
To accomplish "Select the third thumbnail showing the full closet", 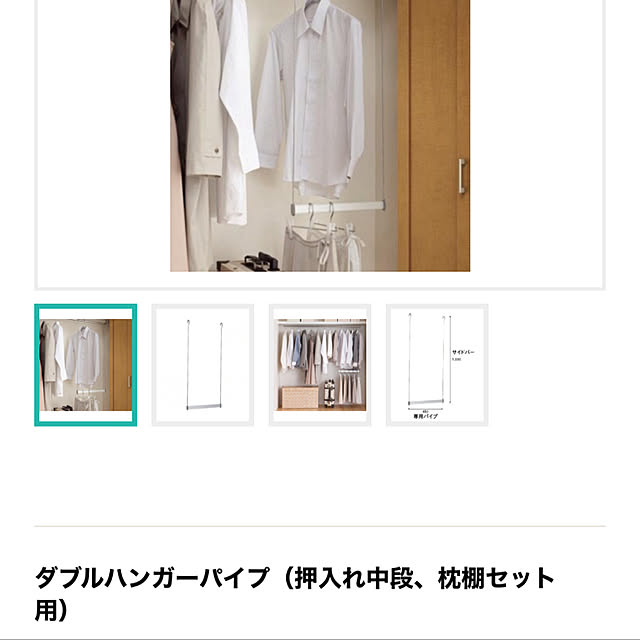I will click(320, 365).
